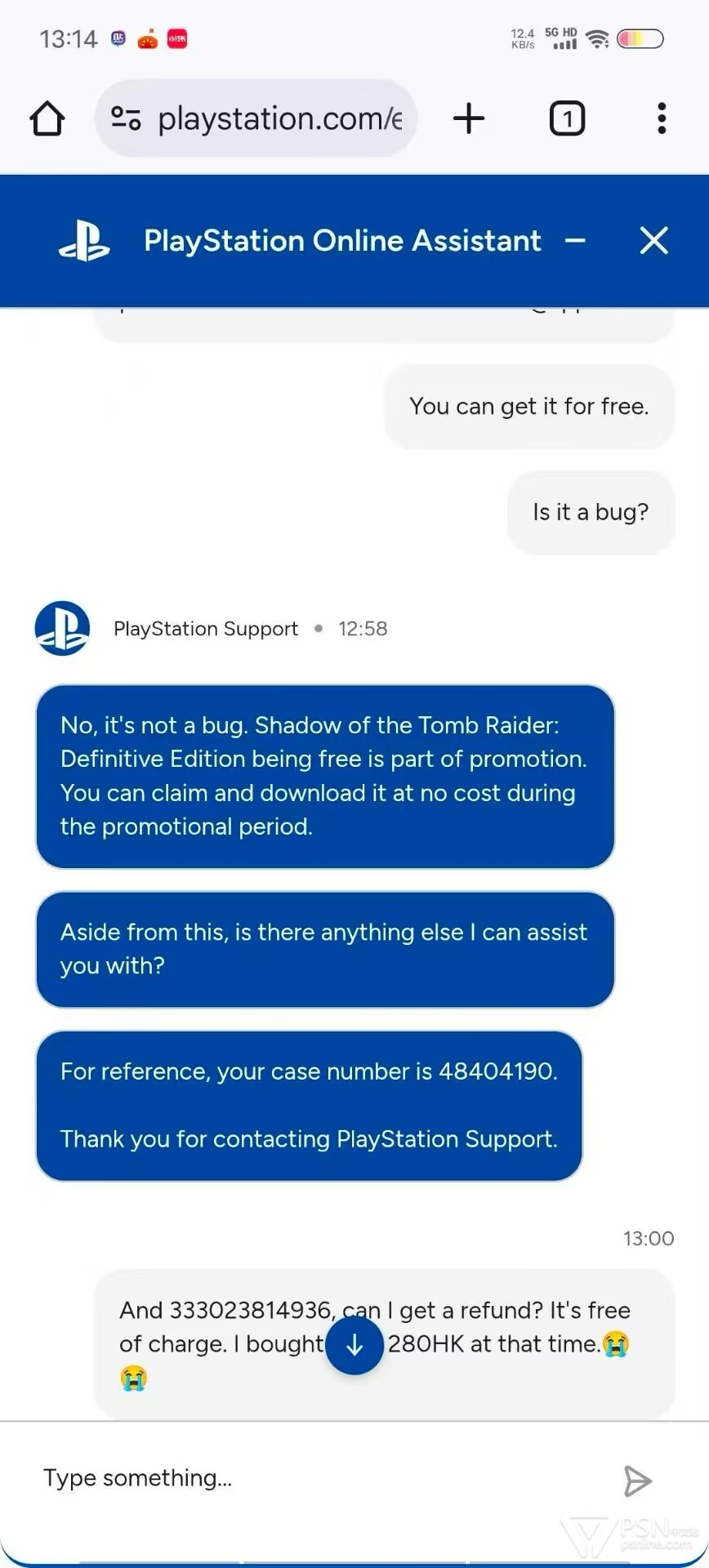Screen dimensions: 709x1568
Task: Open a new browser tab
Action: tap(469, 119)
